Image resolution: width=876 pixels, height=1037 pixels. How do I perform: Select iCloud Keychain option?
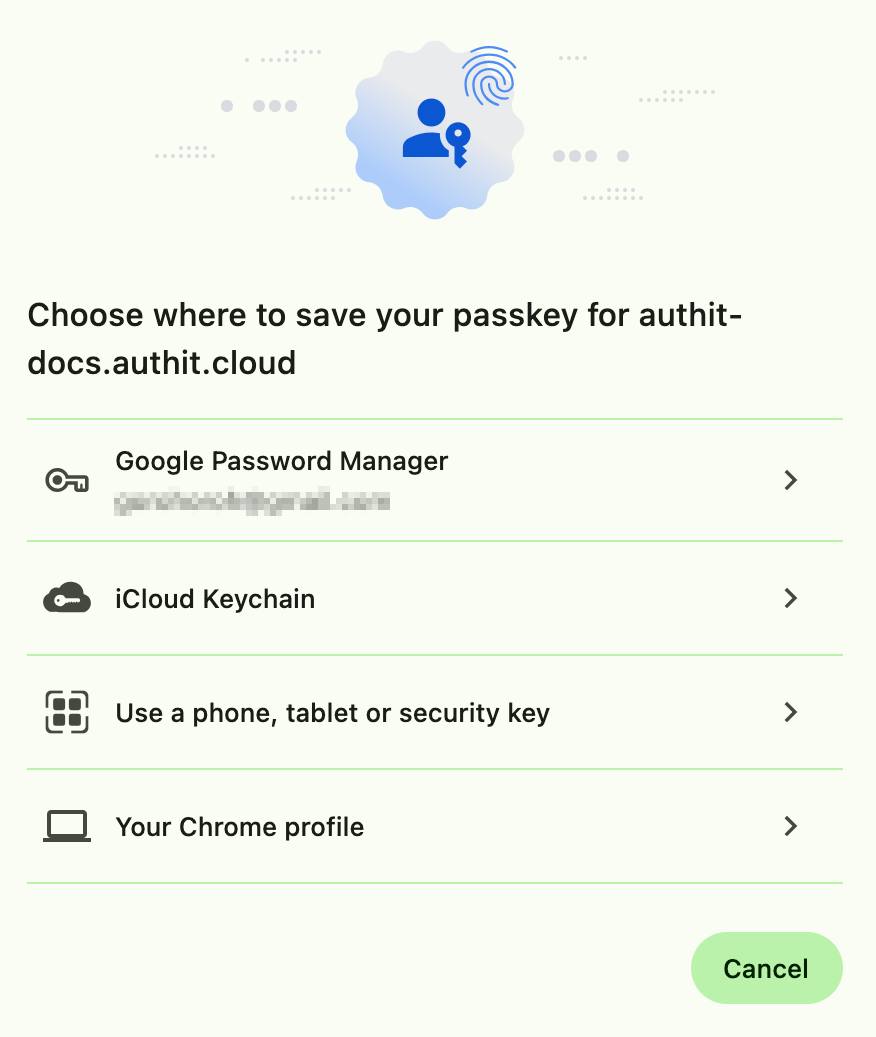pos(434,599)
